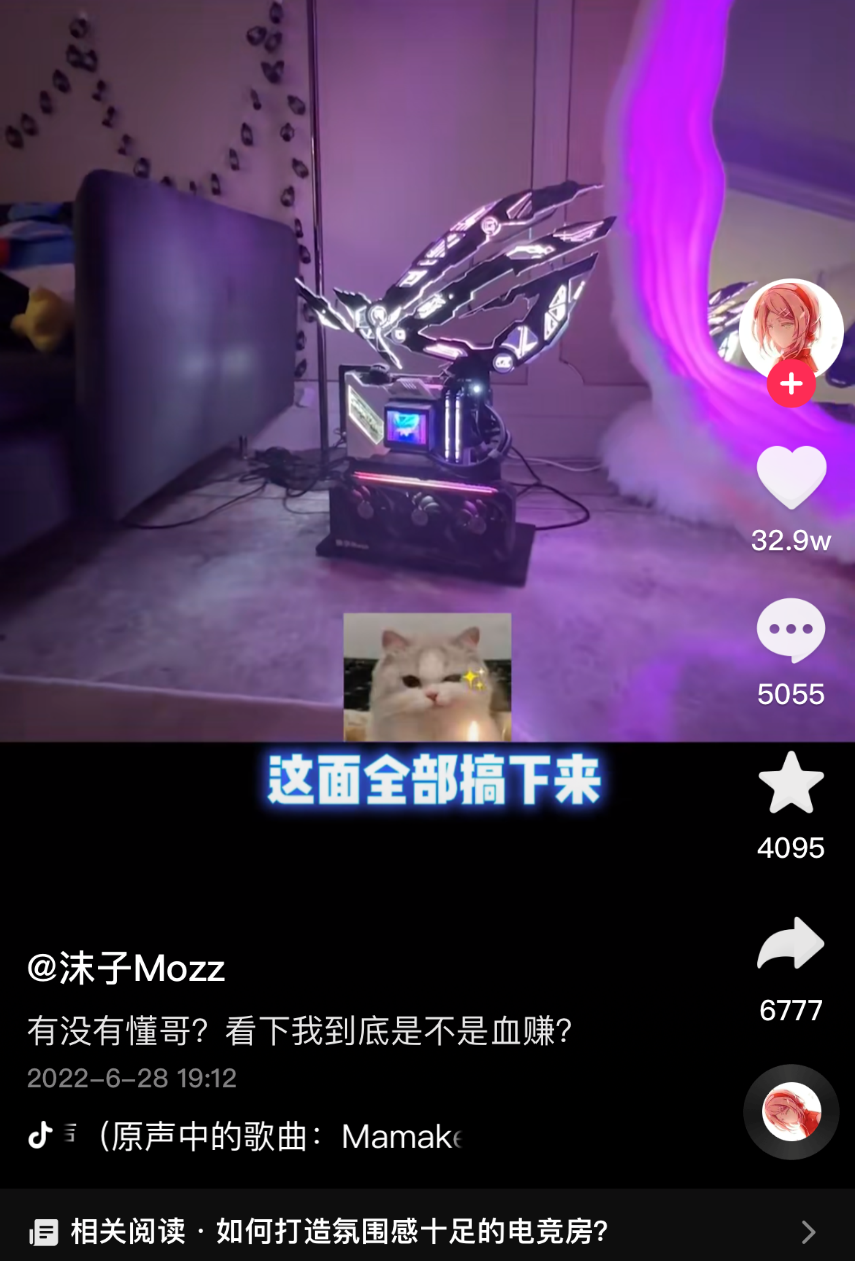The height and width of the screenshot is (1261, 855).
Task: Open the comments with the speech bubble icon
Action: click(791, 630)
